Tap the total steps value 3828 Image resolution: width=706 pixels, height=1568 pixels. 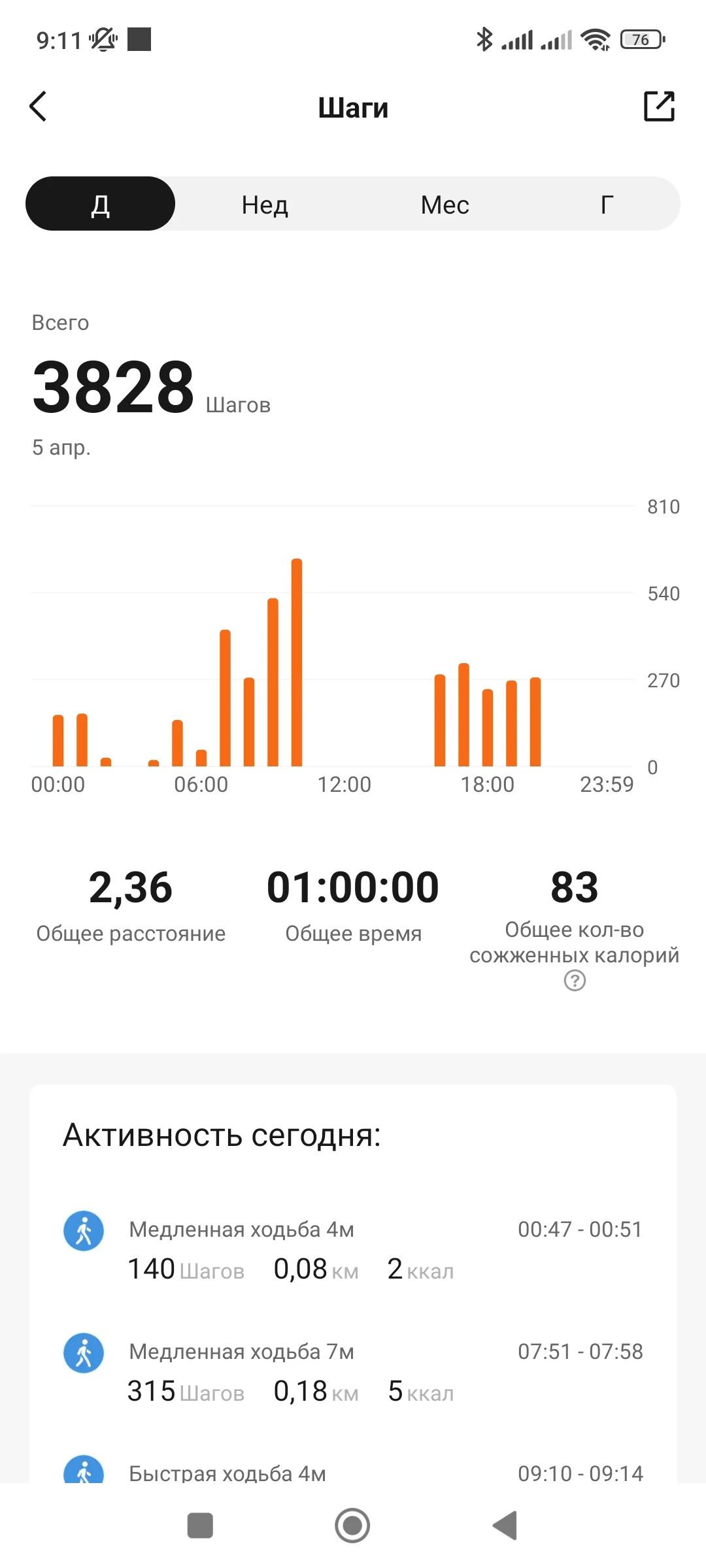(112, 387)
